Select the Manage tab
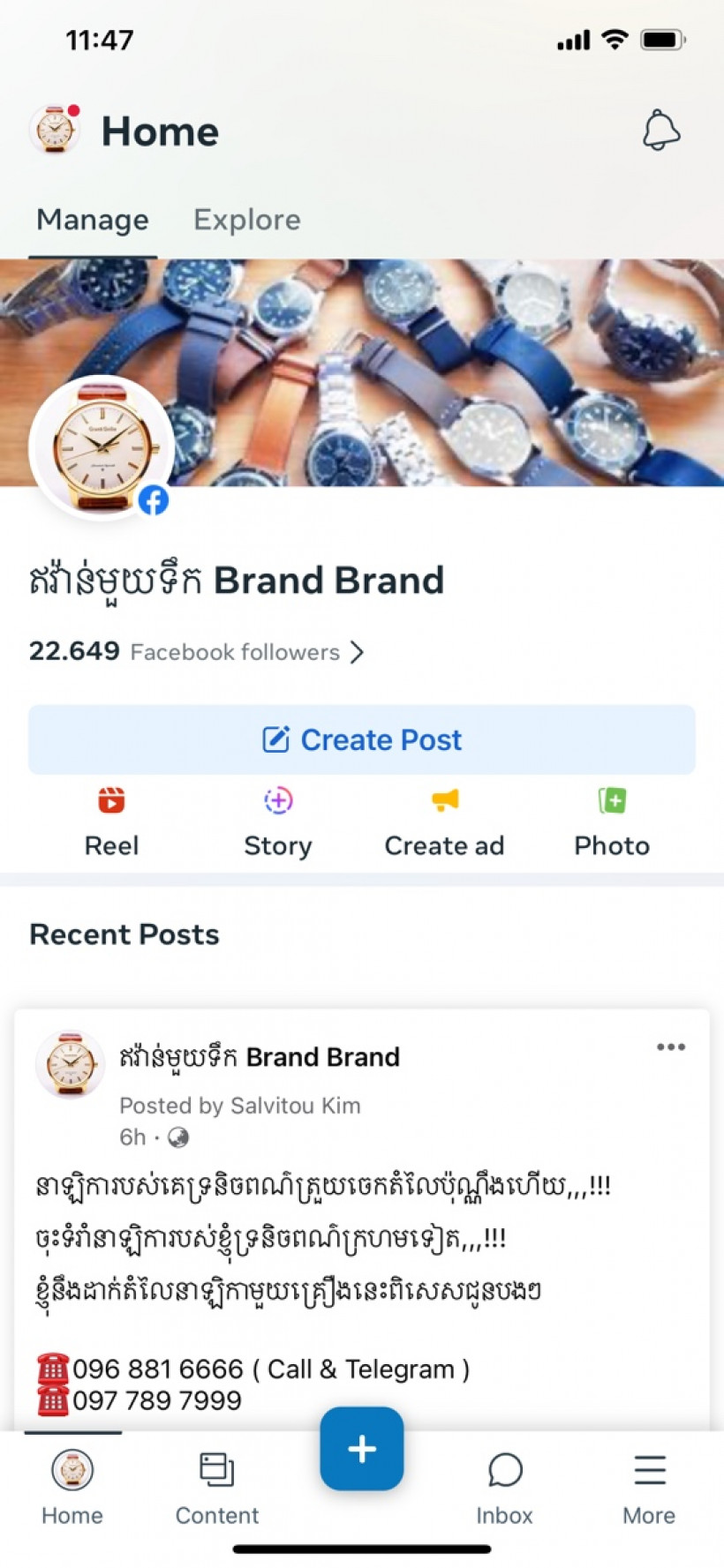Screen dimensions: 724x1568 (x=92, y=220)
